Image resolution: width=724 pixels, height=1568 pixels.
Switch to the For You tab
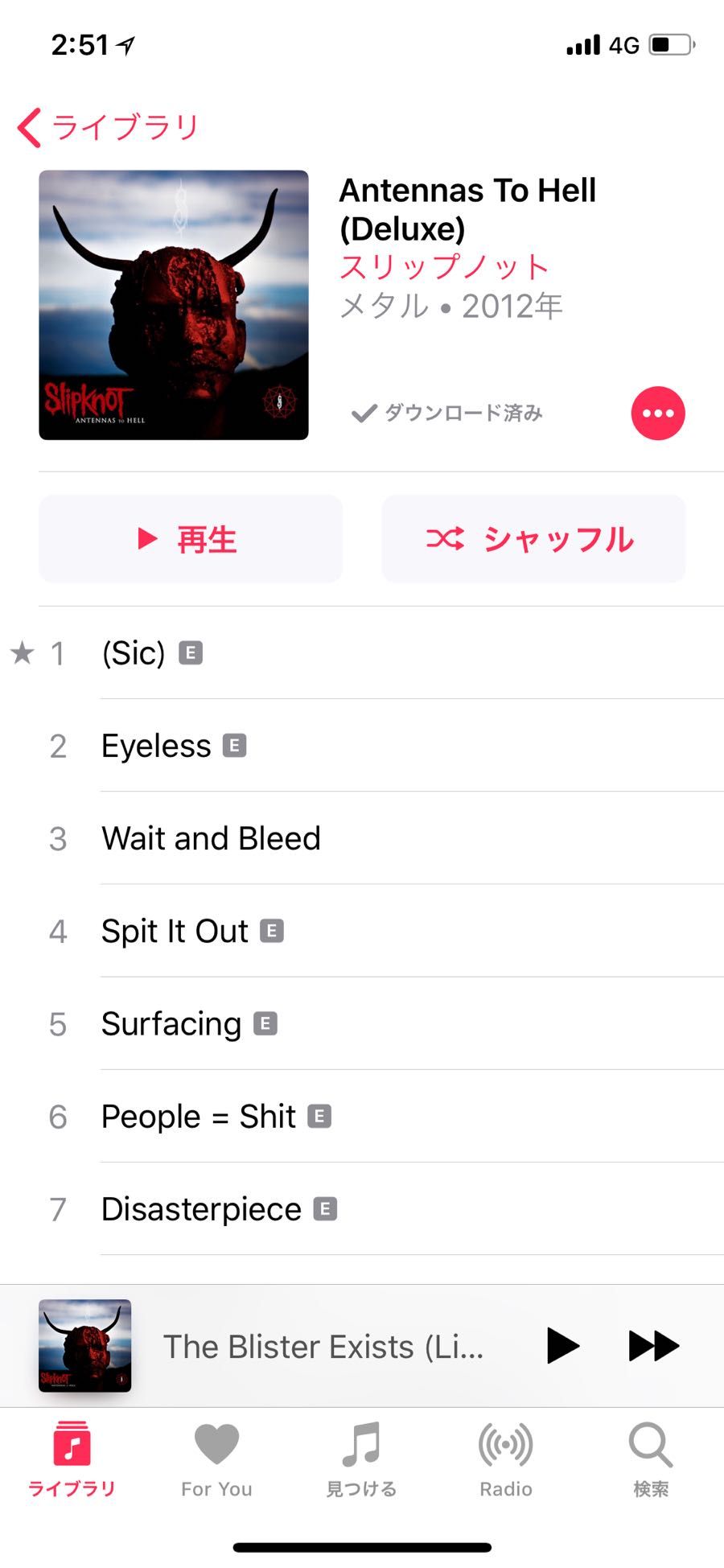pos(216,1459)
